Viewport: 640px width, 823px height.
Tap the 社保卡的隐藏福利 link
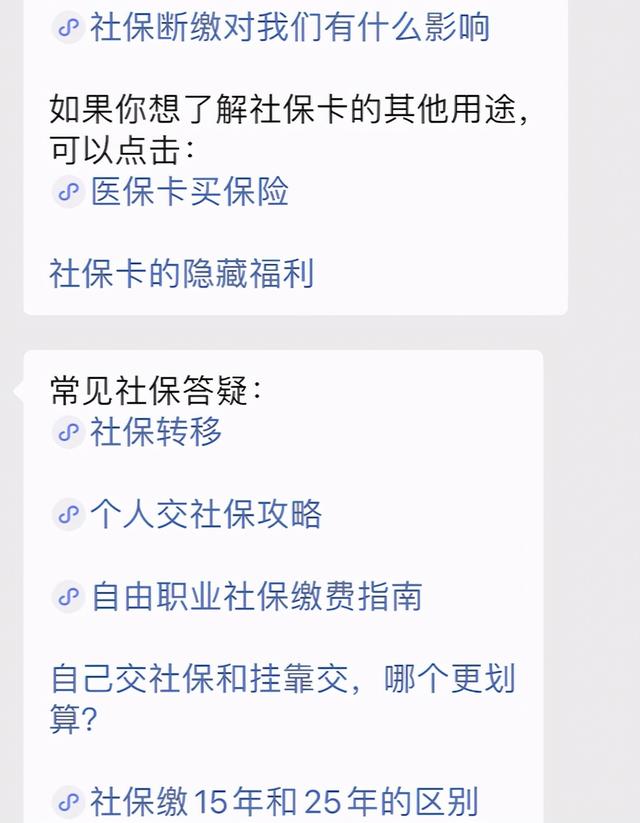click(181, 273)
